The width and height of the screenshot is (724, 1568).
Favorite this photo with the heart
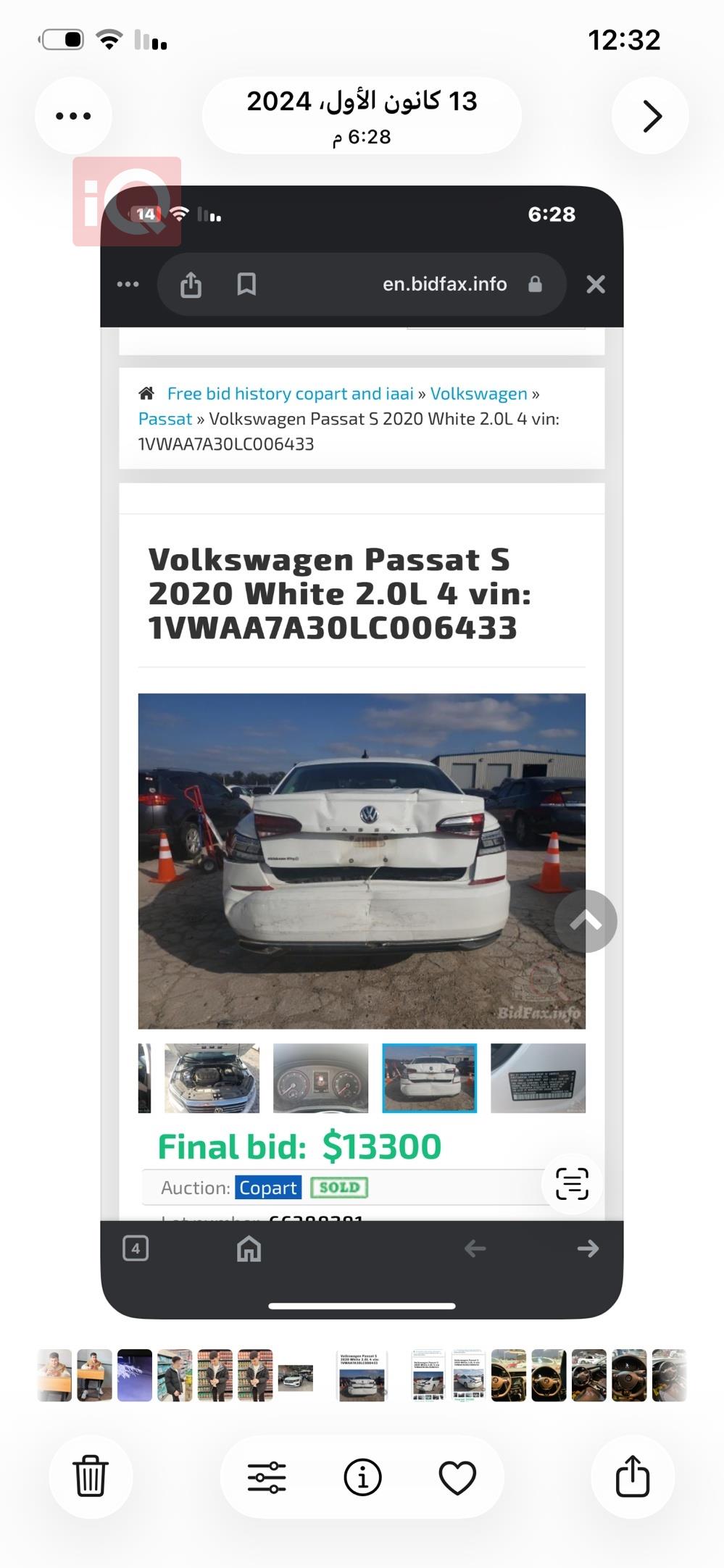(457, 1477)
